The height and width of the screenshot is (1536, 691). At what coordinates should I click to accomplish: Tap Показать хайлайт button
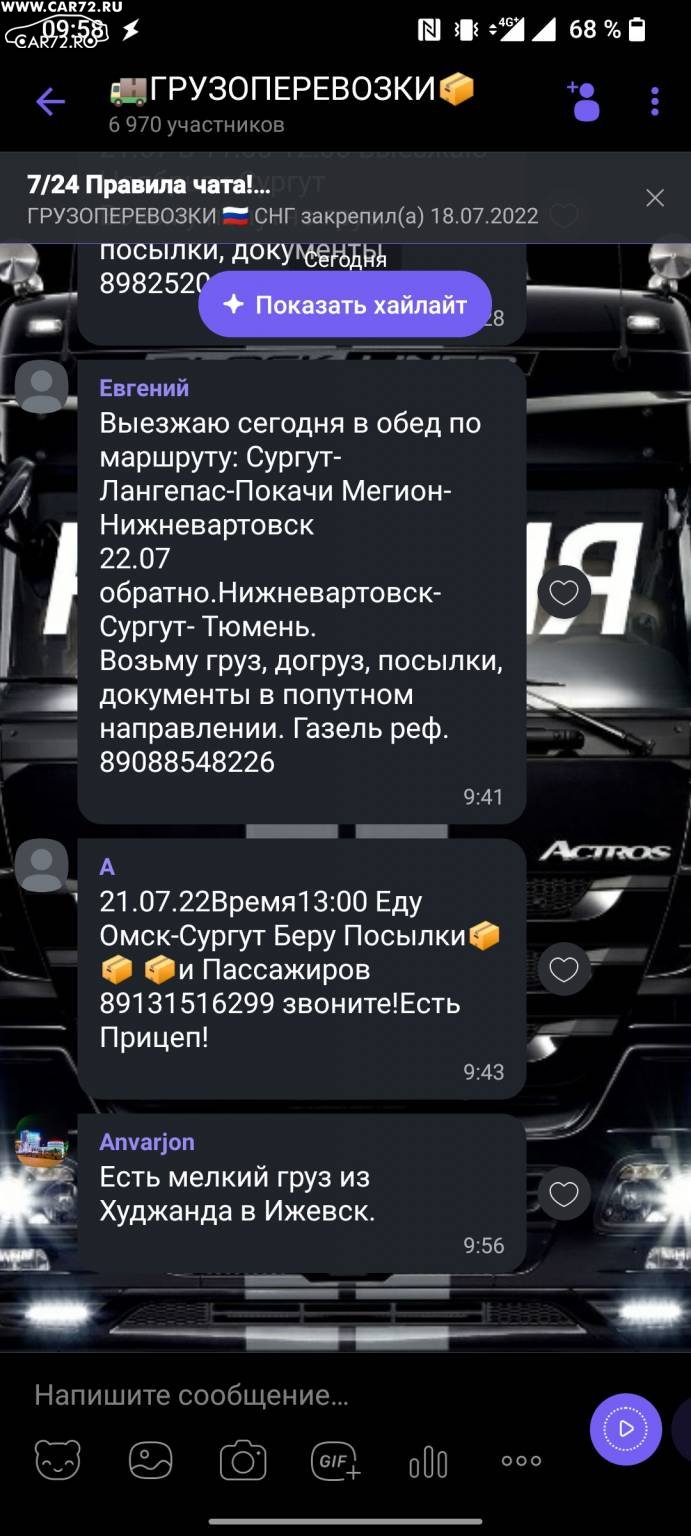tap(345, 304)
